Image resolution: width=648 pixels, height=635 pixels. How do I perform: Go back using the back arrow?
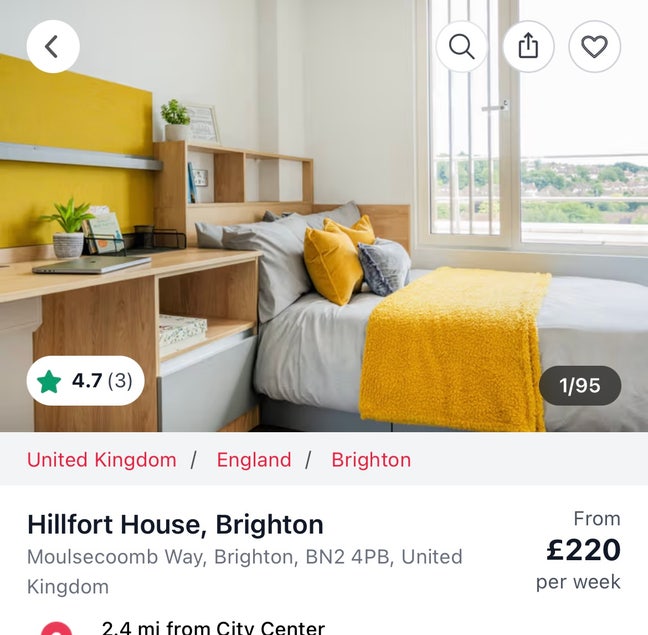53,47
